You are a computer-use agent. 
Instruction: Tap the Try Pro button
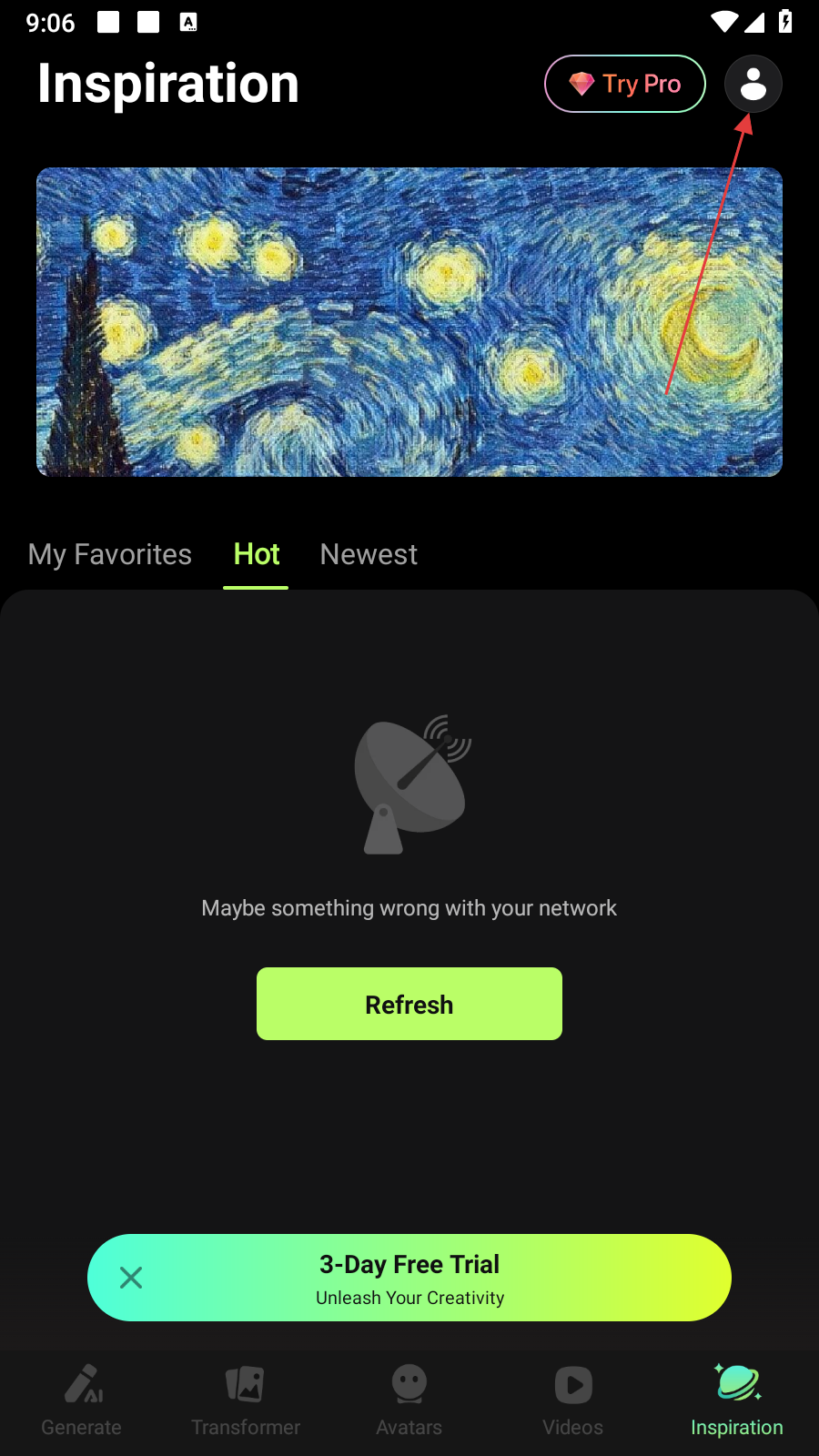pyautogui.click(x=625, y=84)
